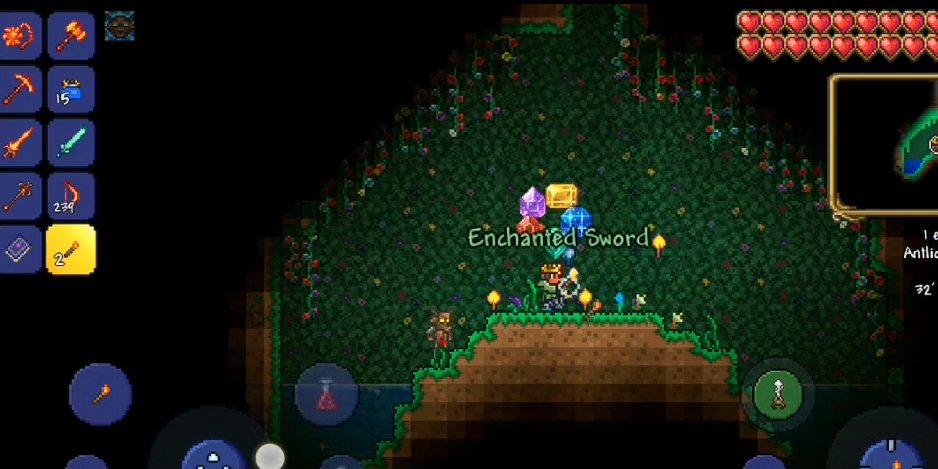Fire the grappling hook button

[x=778, y=394]
